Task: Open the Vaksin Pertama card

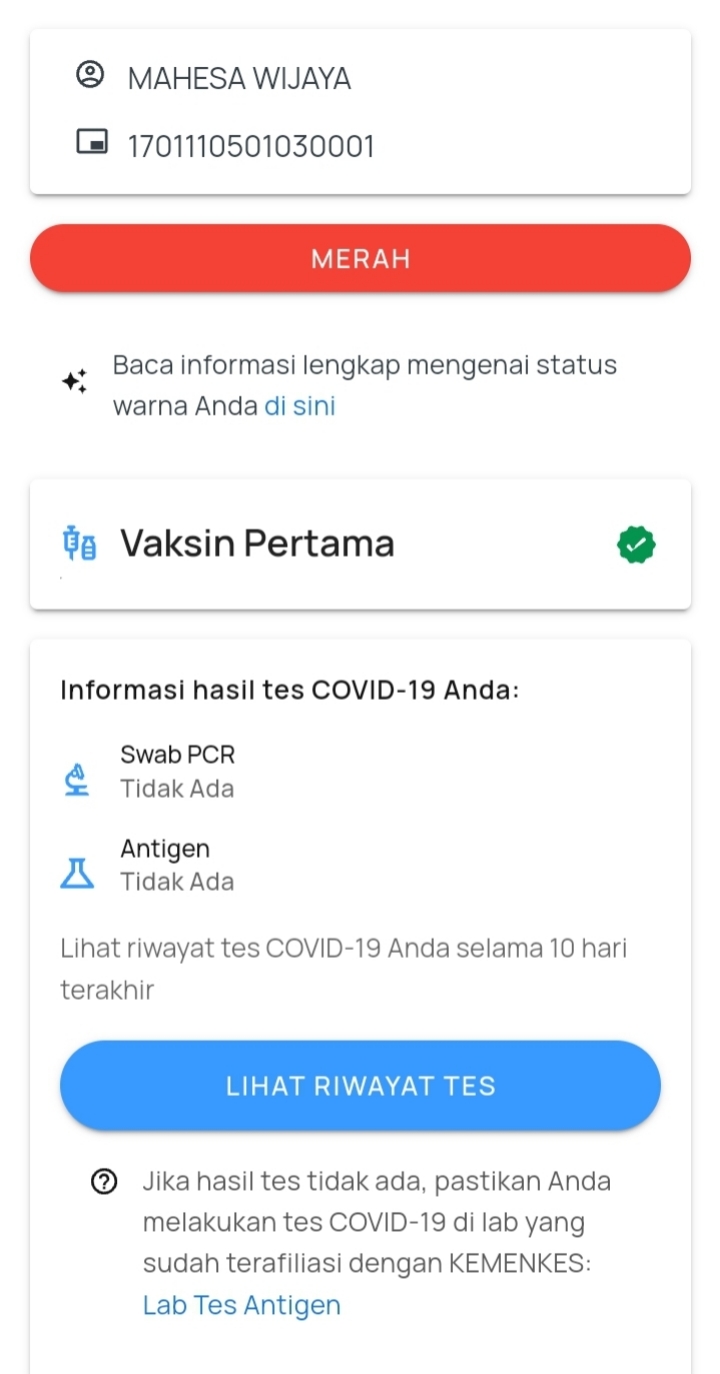Action: tap(360, 544)
